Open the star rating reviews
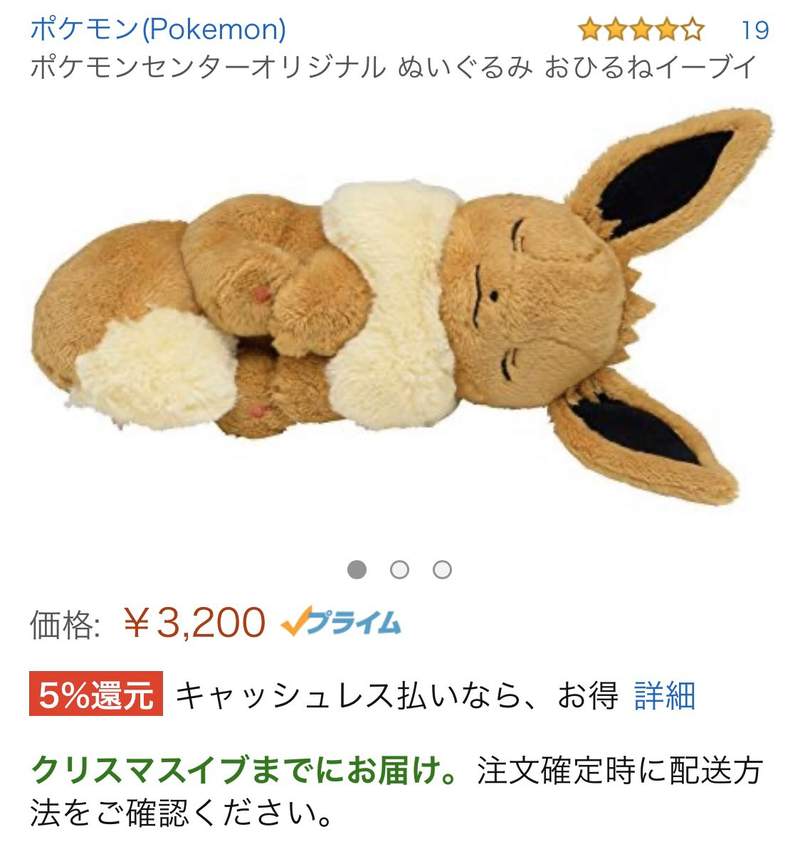Image resolution: width=800 pixels, height=849 pixels. pos(641,29)
